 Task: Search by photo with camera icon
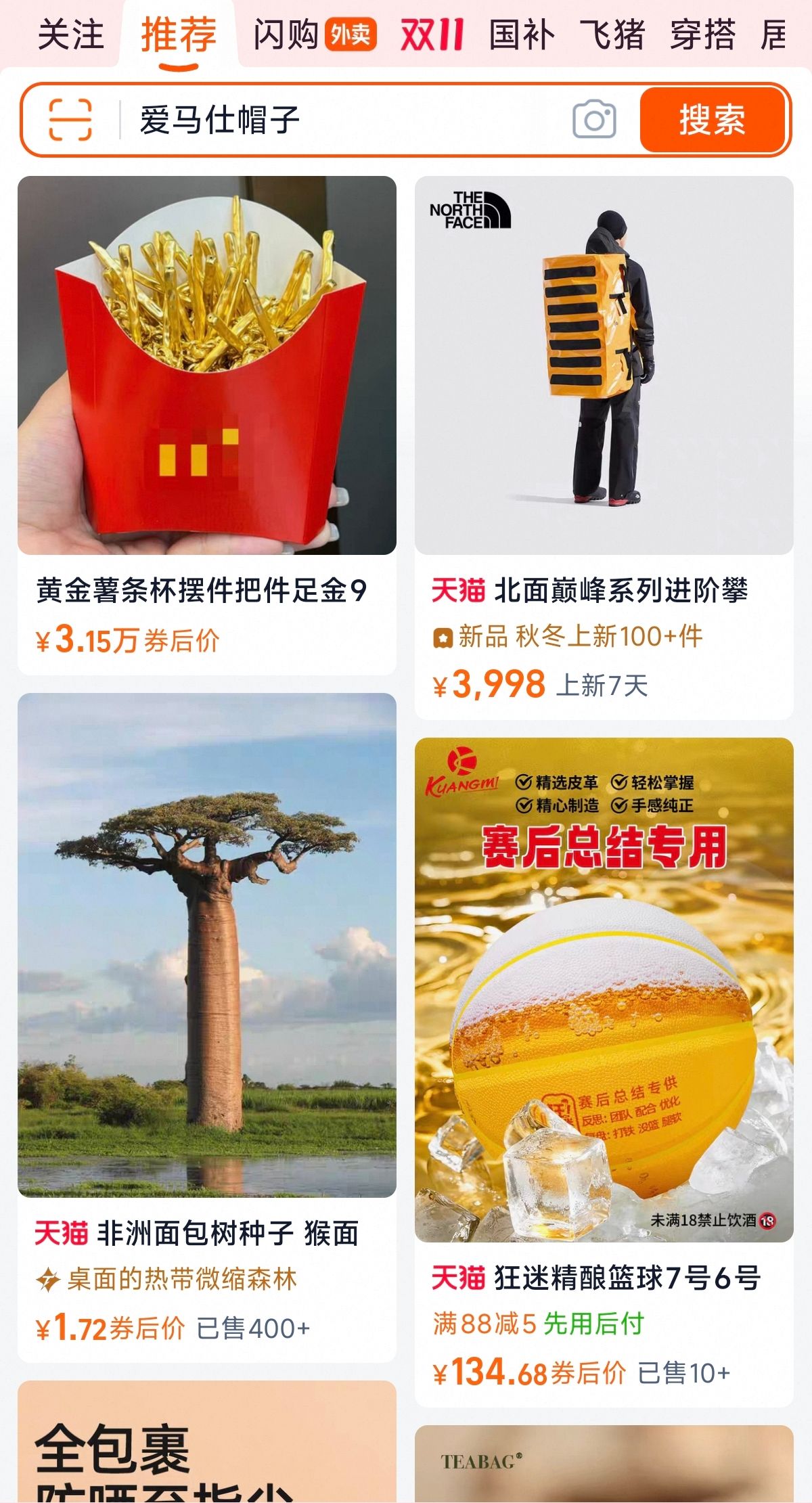coord(594,120)
